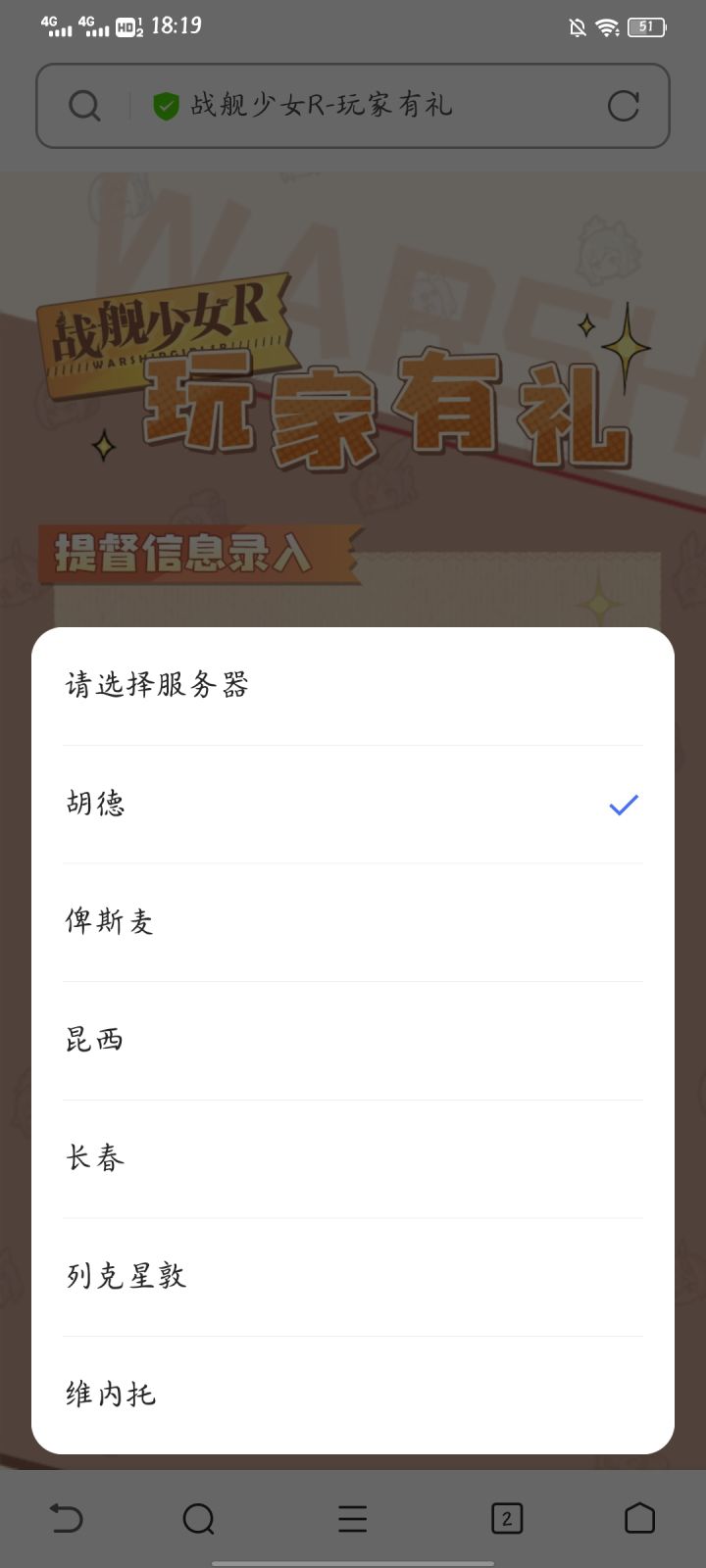Select the 昆西 server option
The image size is (706, 1568).
95,1040
